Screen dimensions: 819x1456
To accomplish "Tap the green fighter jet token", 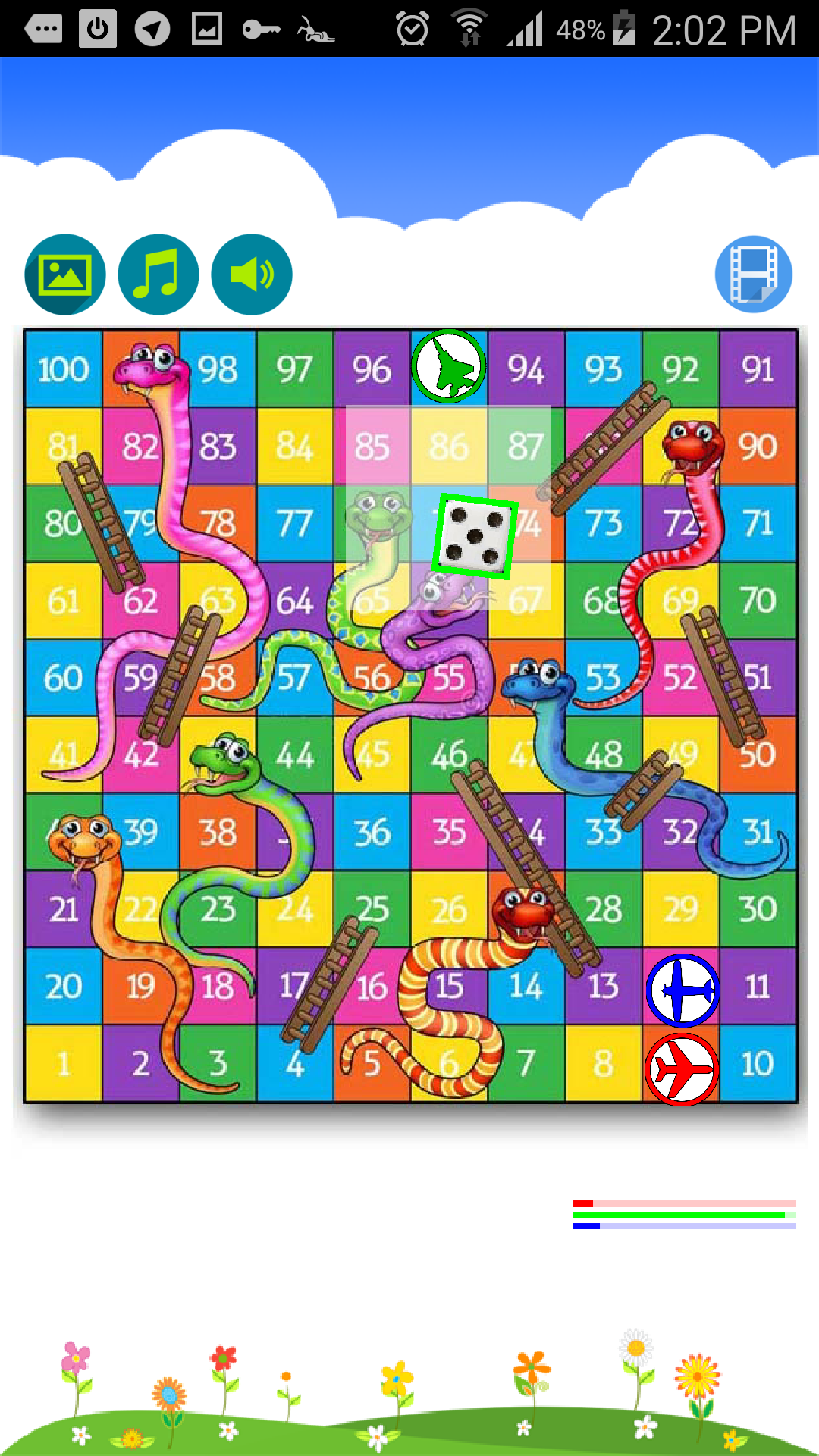I will pos(449,366).
